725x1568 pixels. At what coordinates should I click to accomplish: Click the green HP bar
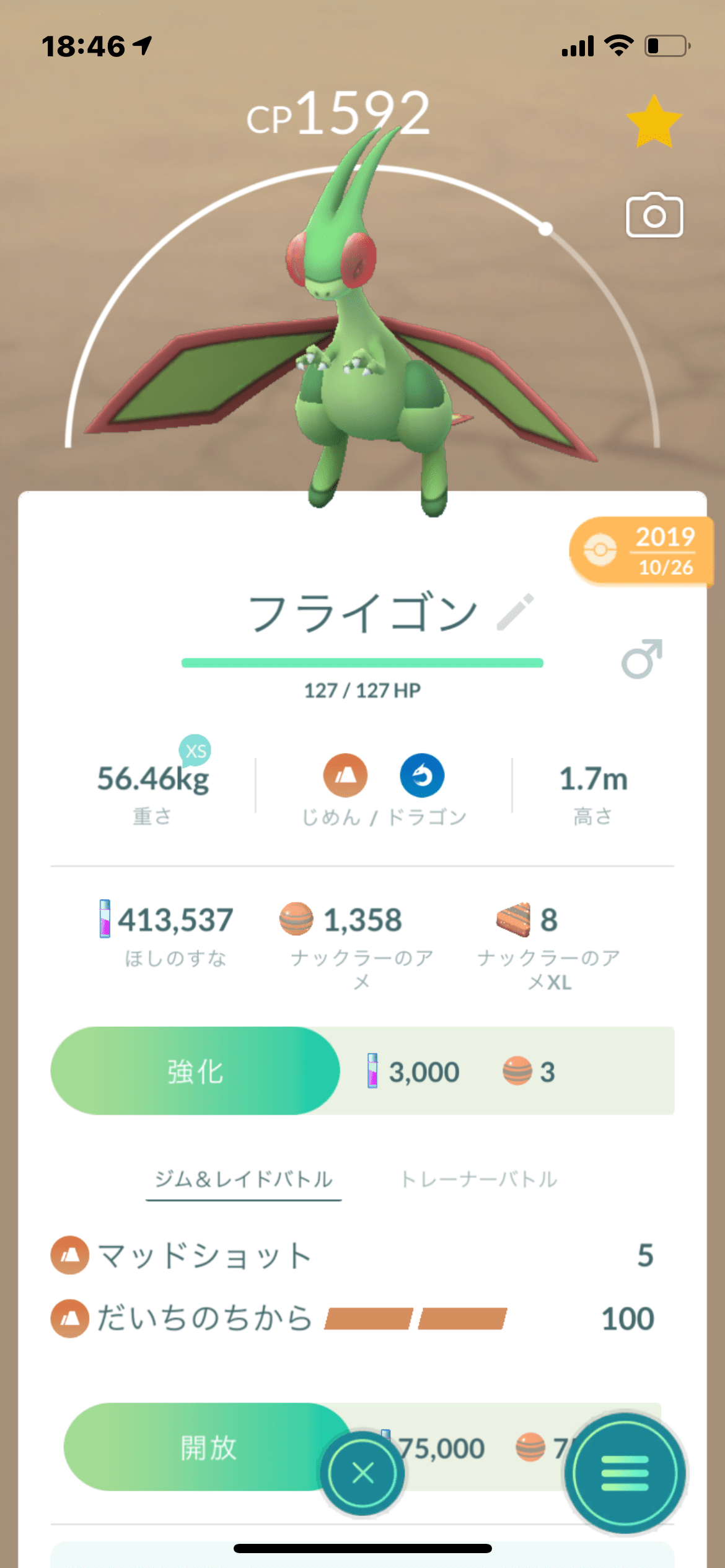point(362,662)
